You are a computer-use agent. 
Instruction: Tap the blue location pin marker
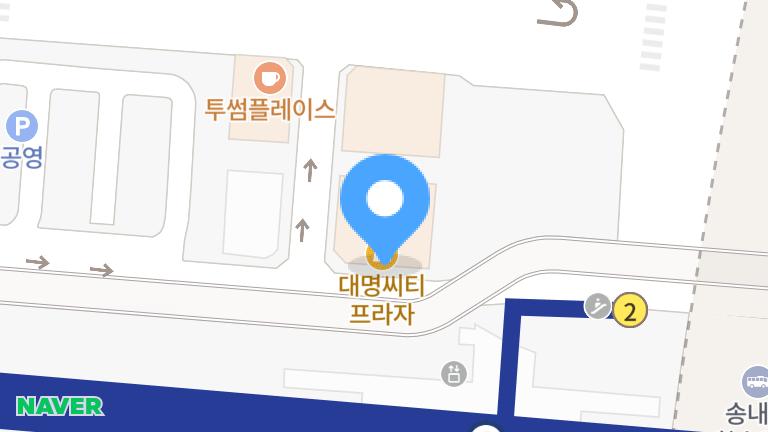pyautogui.click(x=386, y=202)
